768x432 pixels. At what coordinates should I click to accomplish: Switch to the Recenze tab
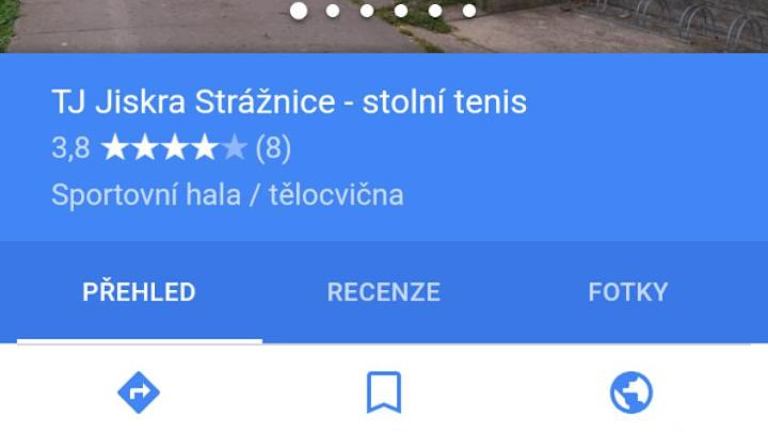click(383, 292)
